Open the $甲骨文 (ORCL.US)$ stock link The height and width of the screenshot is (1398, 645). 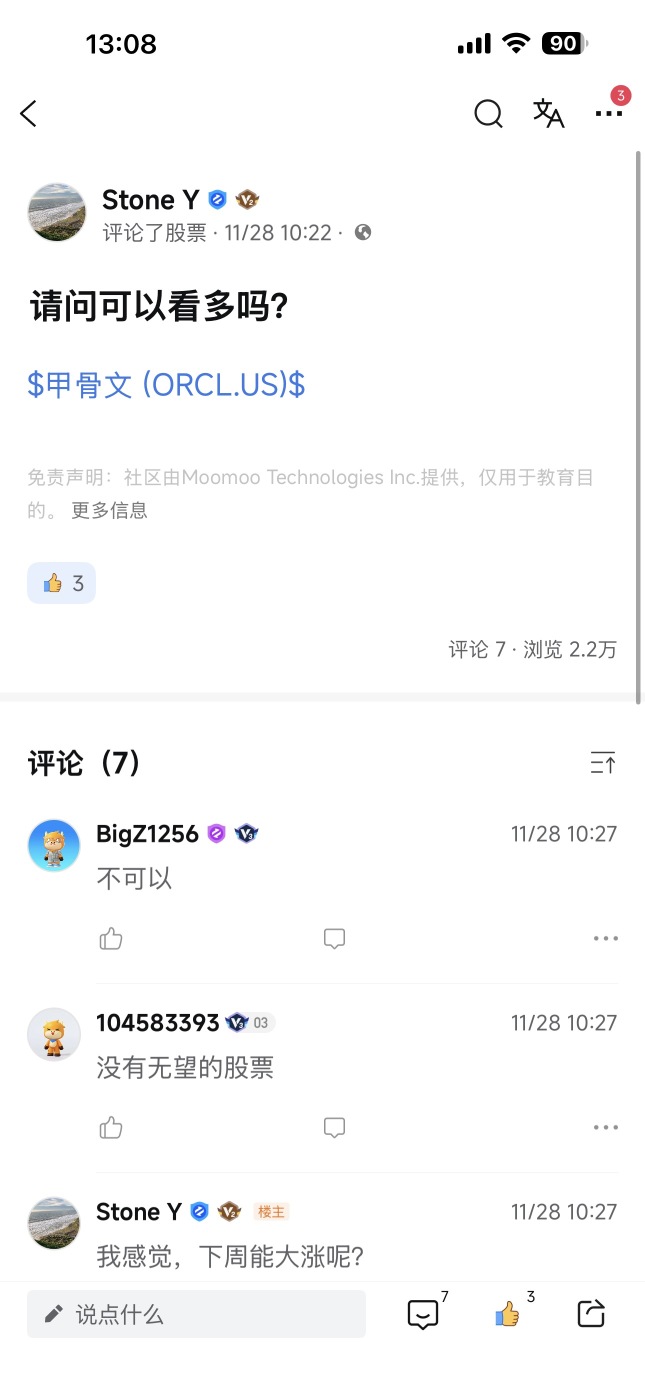pyautogui.click(x=166, y=384)
